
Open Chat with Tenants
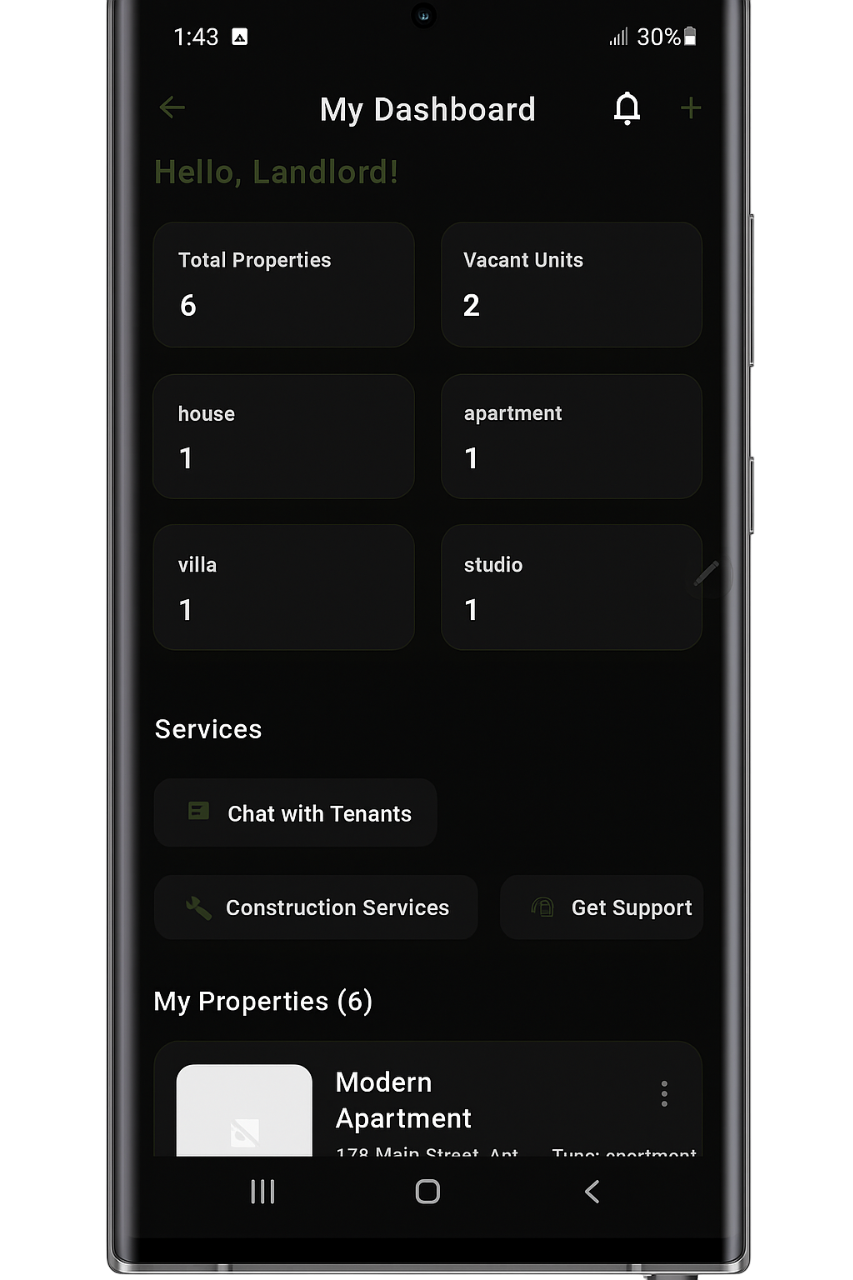[296, 813]
